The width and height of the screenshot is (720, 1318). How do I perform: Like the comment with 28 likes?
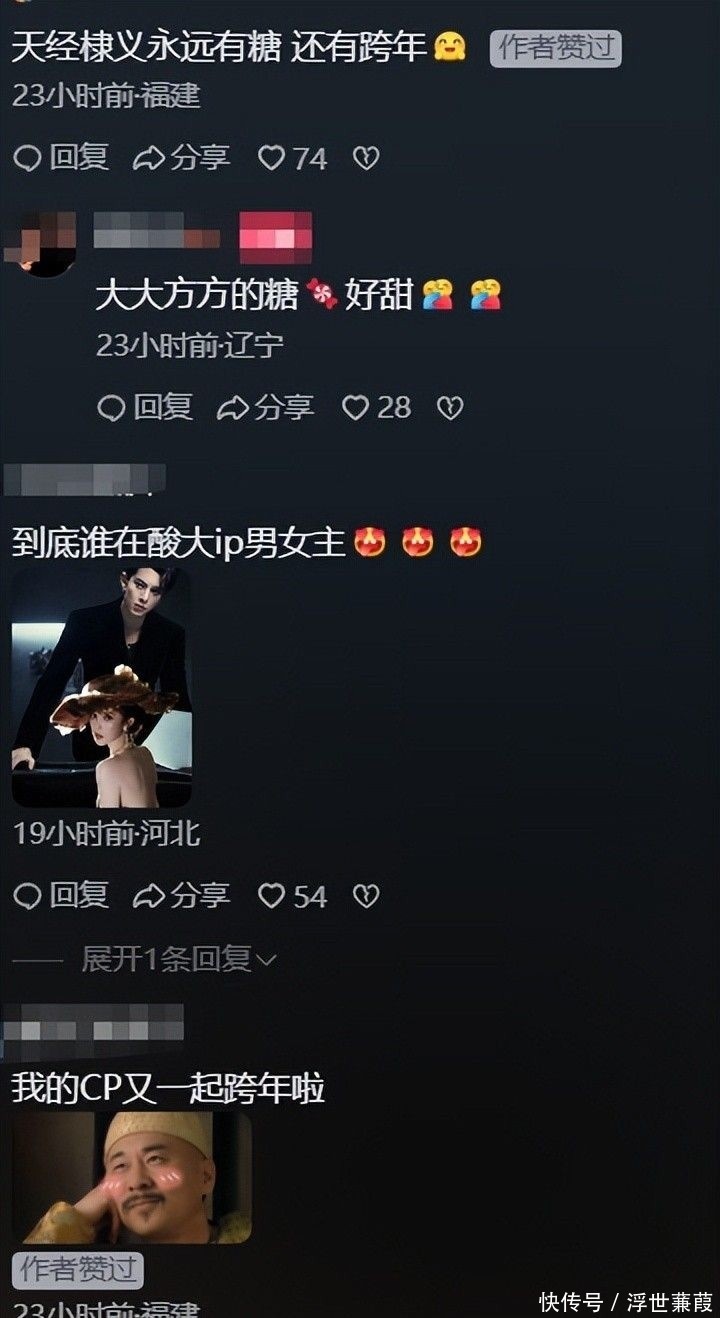pyautogui.click(x=377, y=407)
